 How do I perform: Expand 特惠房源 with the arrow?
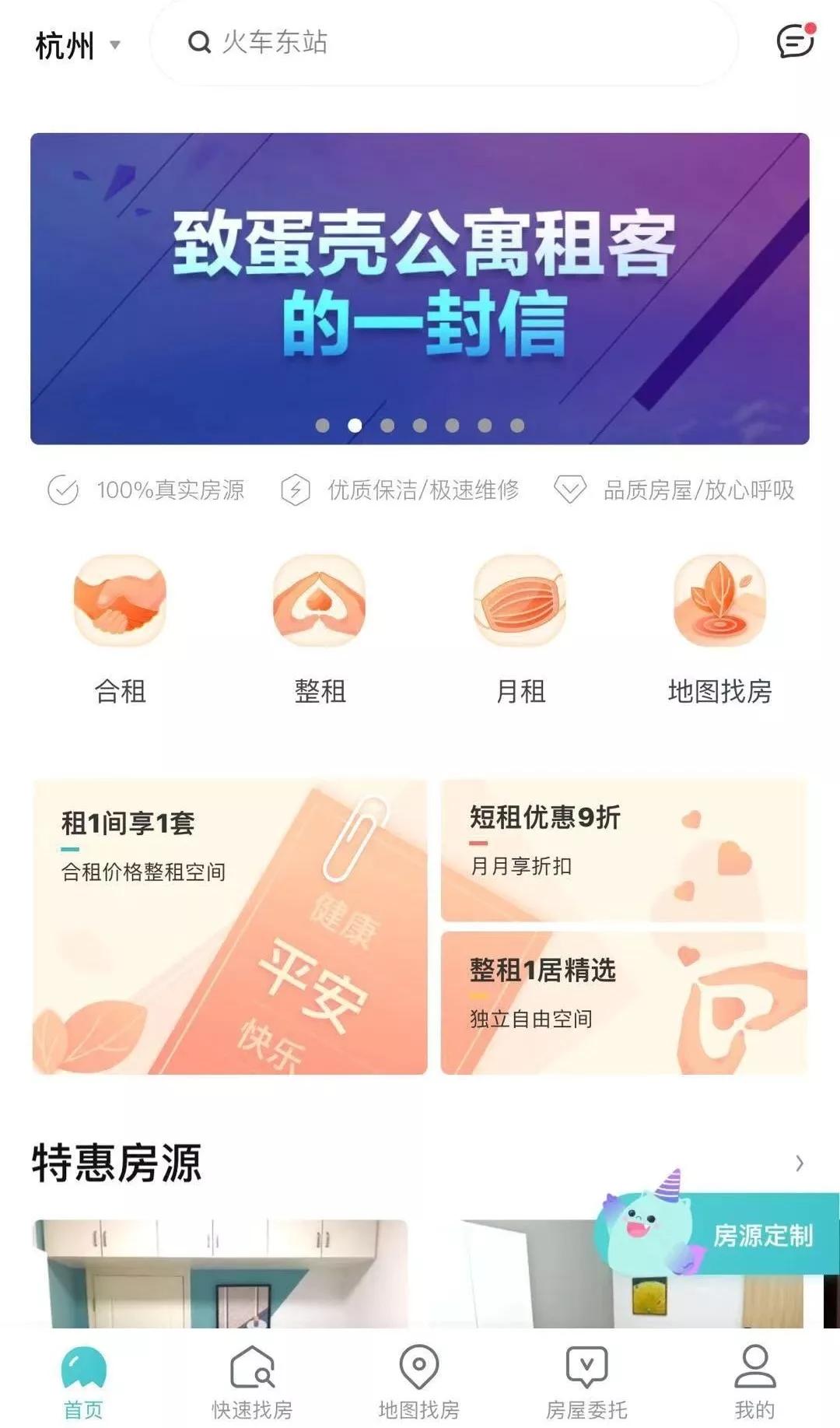pos(800,1163)
